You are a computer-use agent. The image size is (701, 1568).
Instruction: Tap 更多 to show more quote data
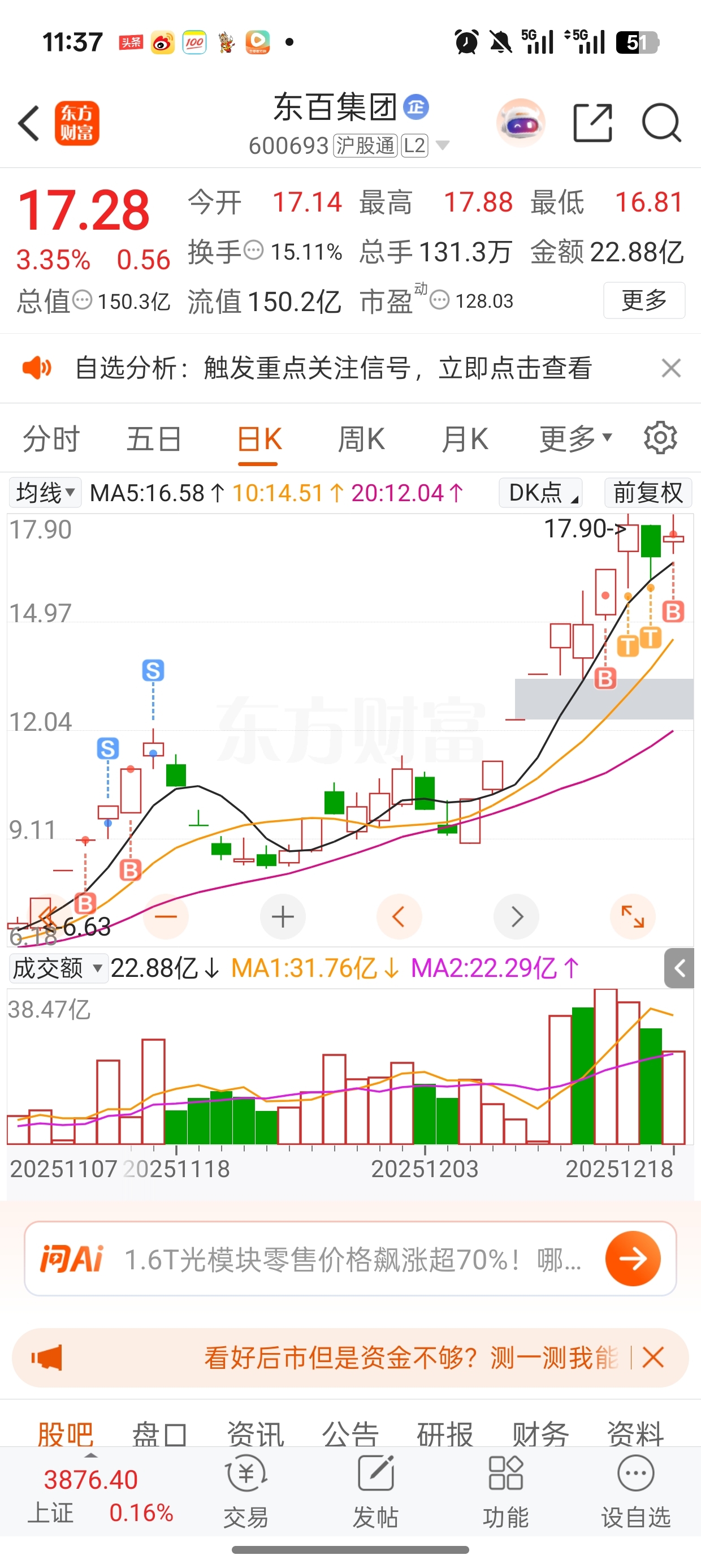click(644, 300)
